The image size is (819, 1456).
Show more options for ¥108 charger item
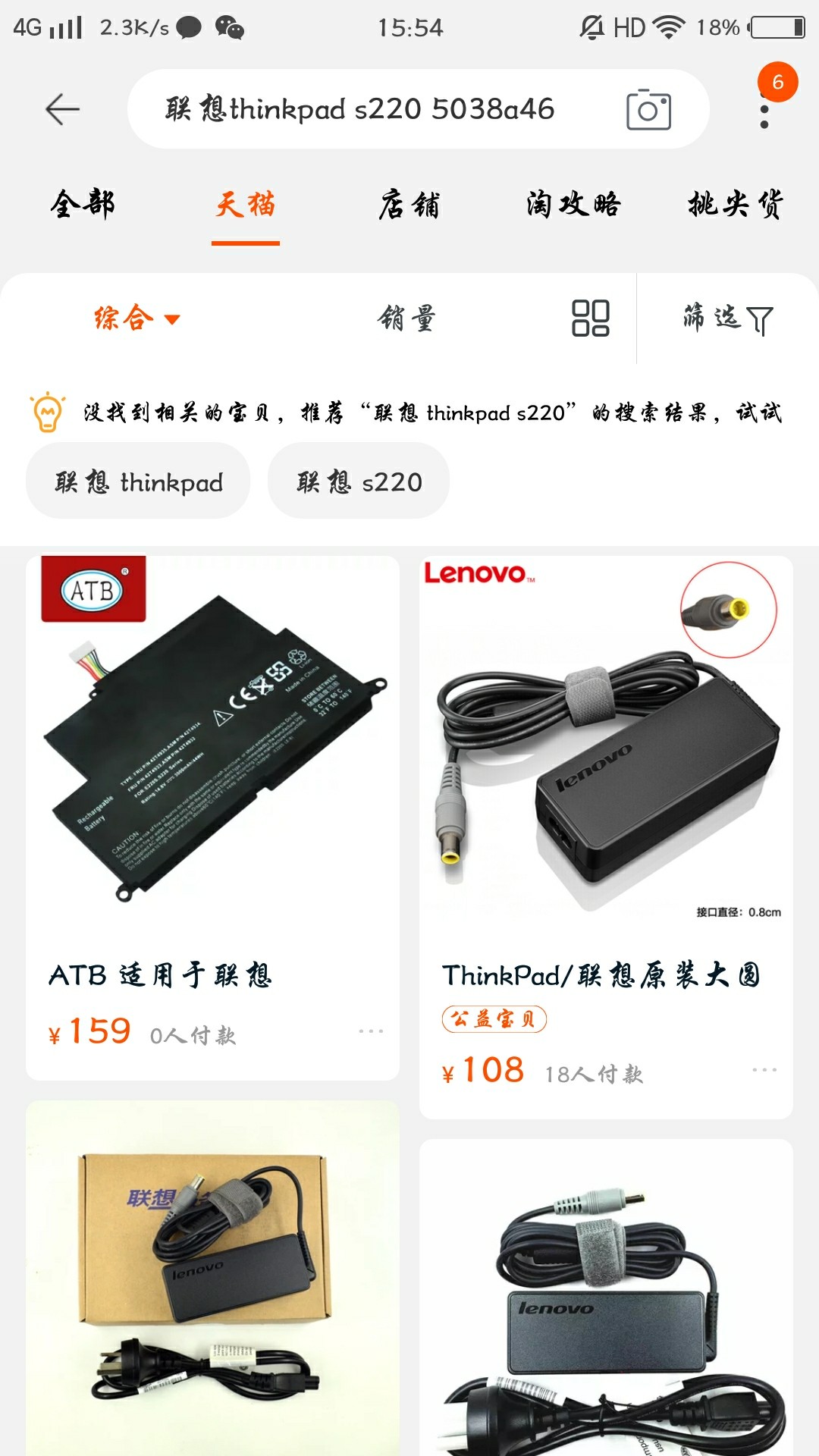[x=764, y=1070]
